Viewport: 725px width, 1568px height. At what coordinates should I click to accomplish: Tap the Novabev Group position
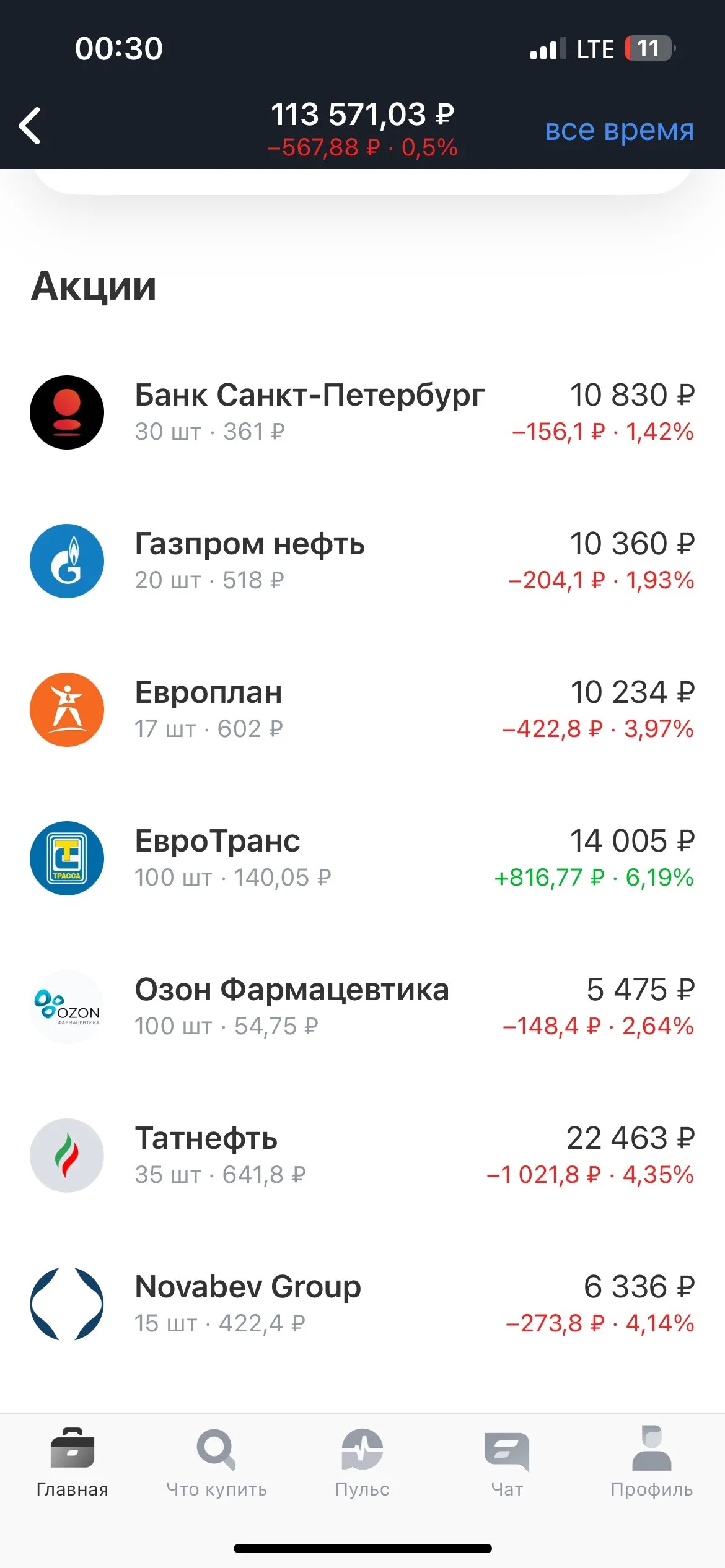tap(362, 1304)
